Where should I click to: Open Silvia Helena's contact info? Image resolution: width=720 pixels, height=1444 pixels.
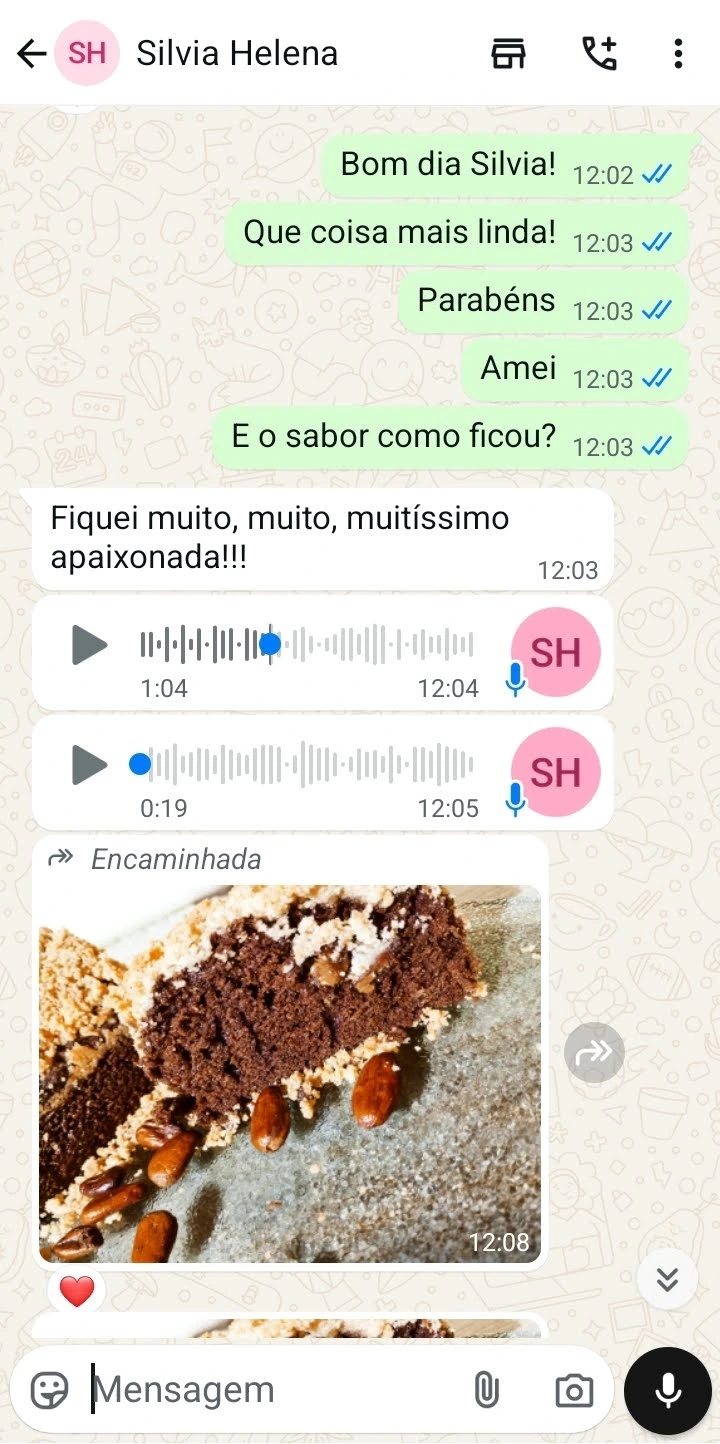tap(236, 53)
